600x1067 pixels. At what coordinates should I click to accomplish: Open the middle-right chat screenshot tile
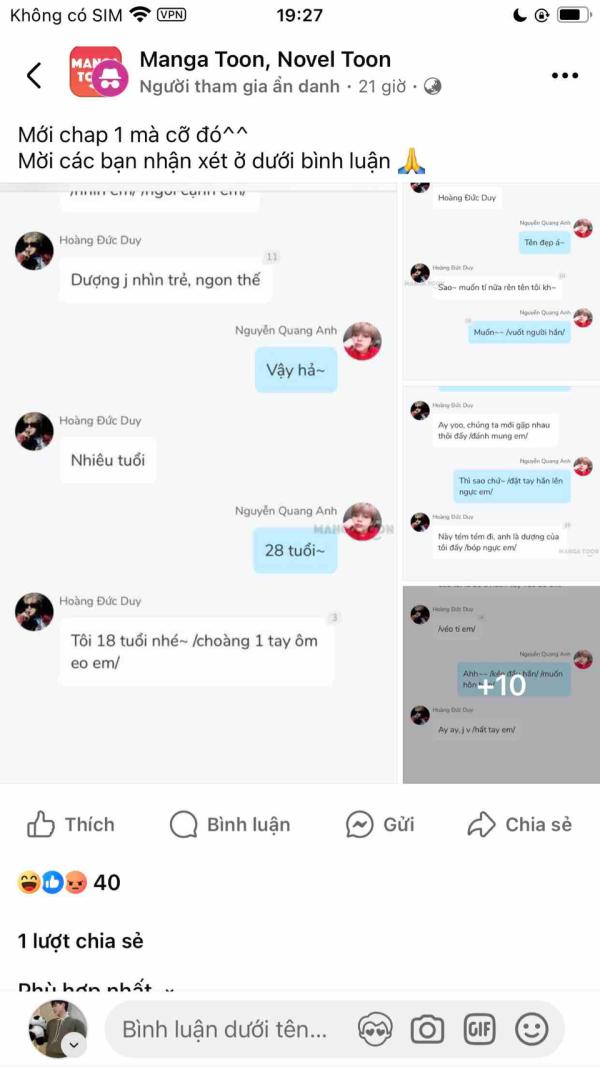pos(501,483)
